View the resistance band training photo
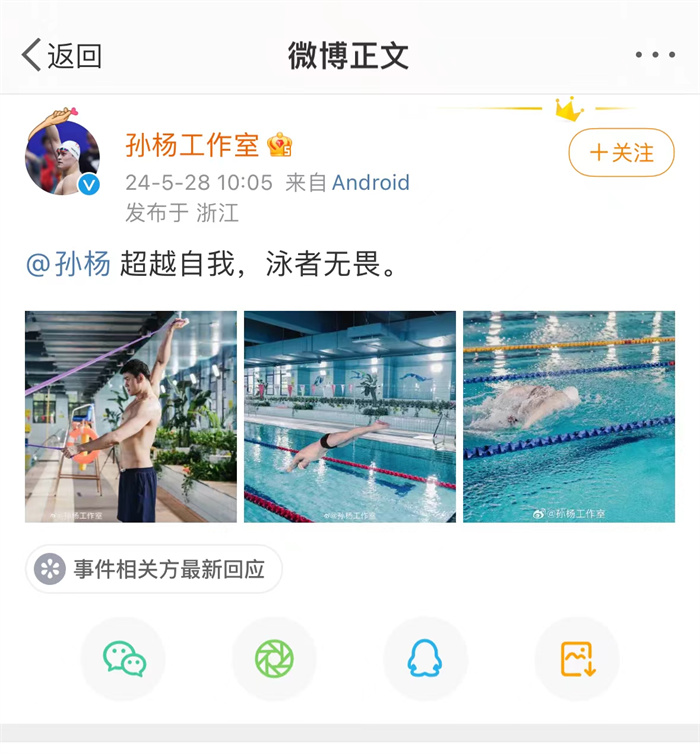The width and height of the screenshot is (700, 754). (x=131, y=416)
